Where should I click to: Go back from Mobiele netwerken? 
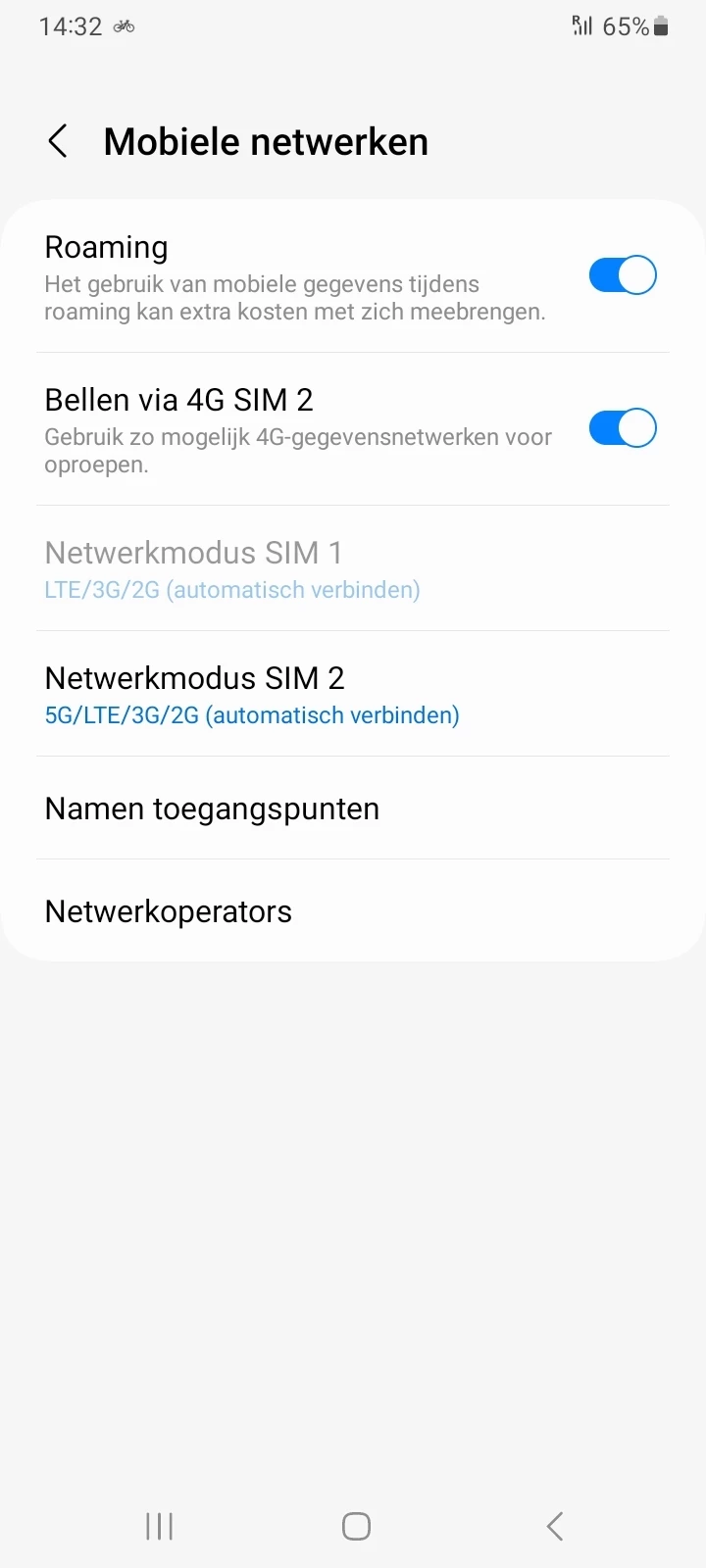58,141
